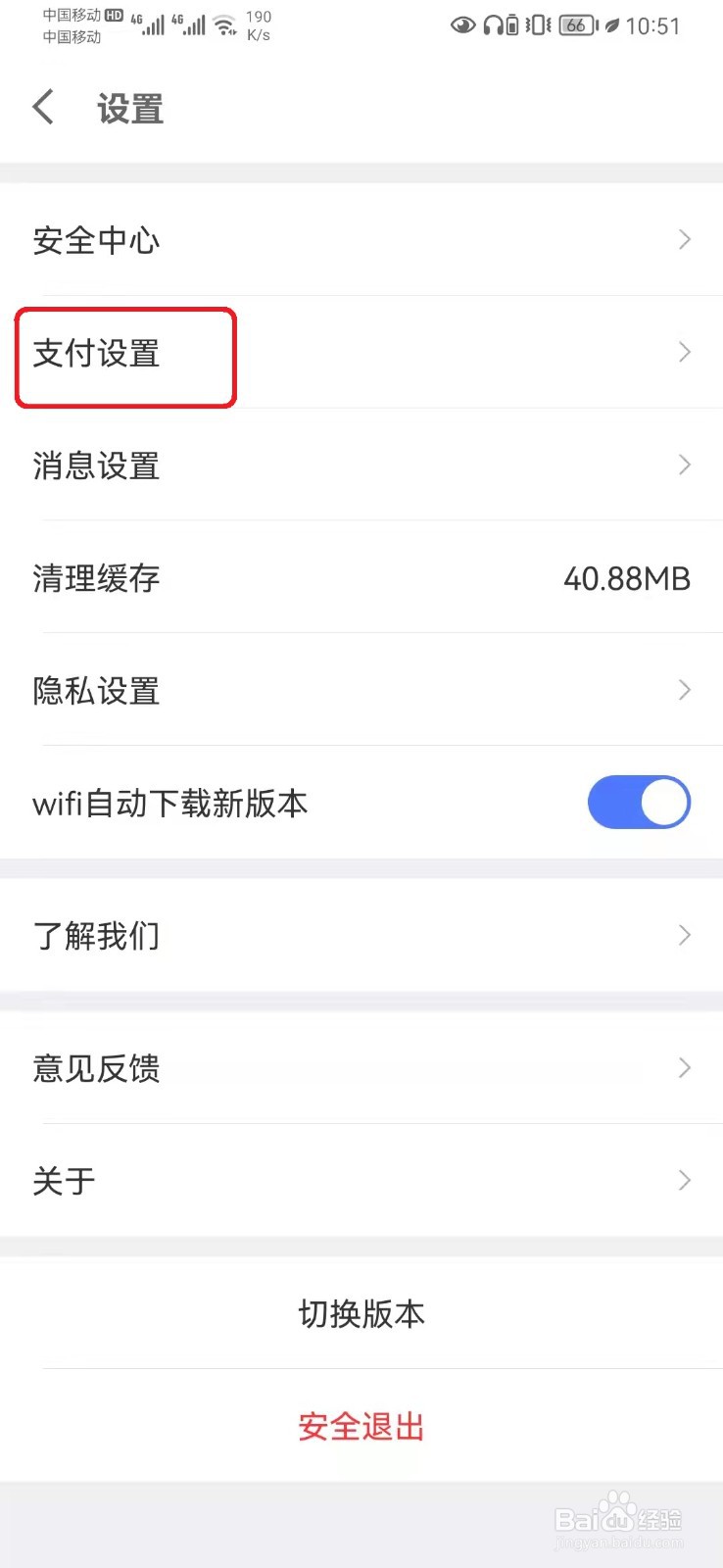
Task: Expand 了解我们 section arrow
Action: point(684,936)
